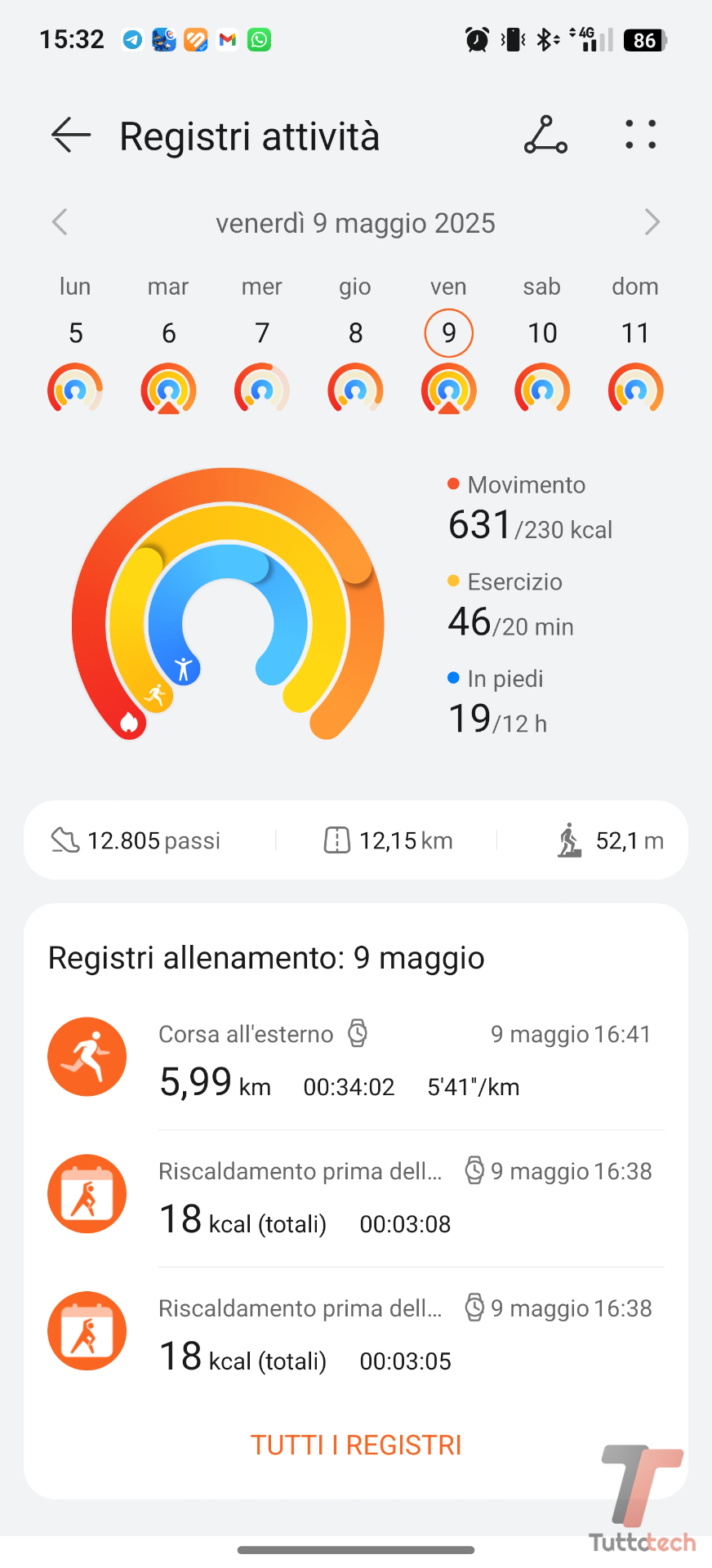Image resolution: width=712 pixels, height=1568 pixels.
Task: Open the 00:03:08 Riscaldamento workout record
Action: 356,1196
